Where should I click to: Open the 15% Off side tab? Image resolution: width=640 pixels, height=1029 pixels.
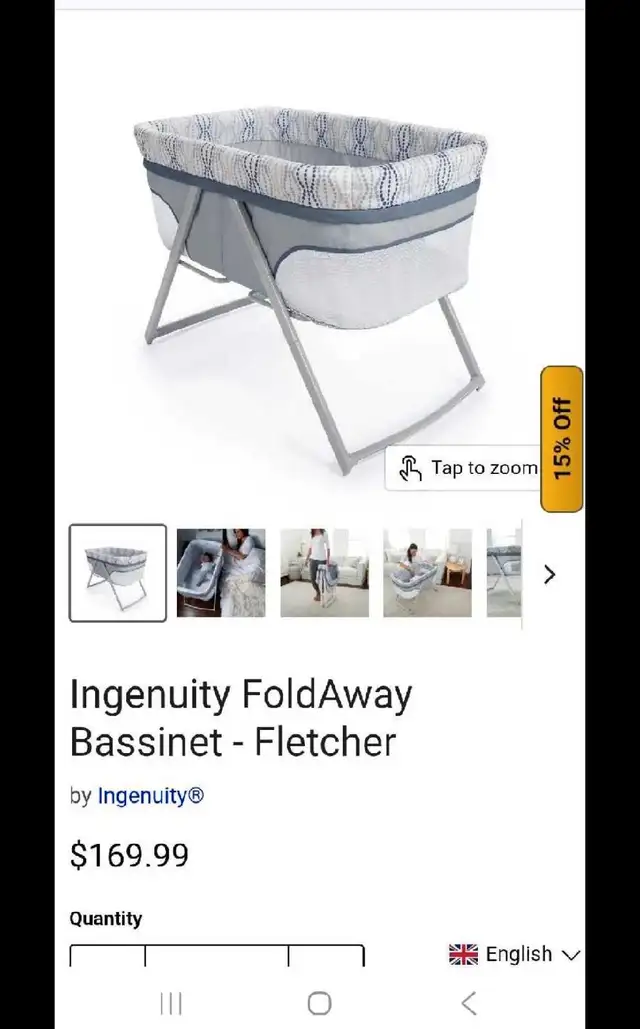coord(562,439)
